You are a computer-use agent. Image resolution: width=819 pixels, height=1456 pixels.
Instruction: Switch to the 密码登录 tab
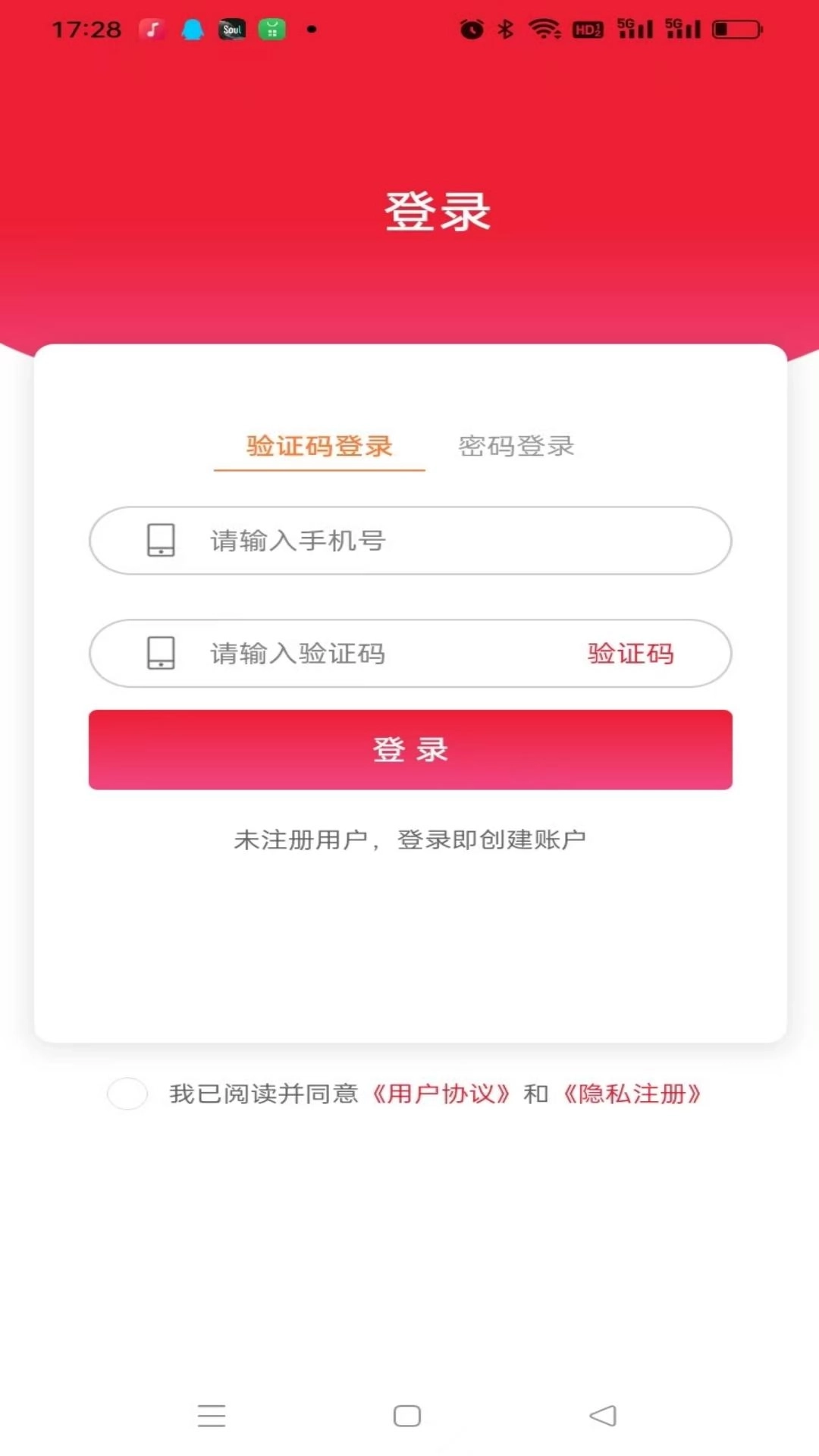click(516, 447)
